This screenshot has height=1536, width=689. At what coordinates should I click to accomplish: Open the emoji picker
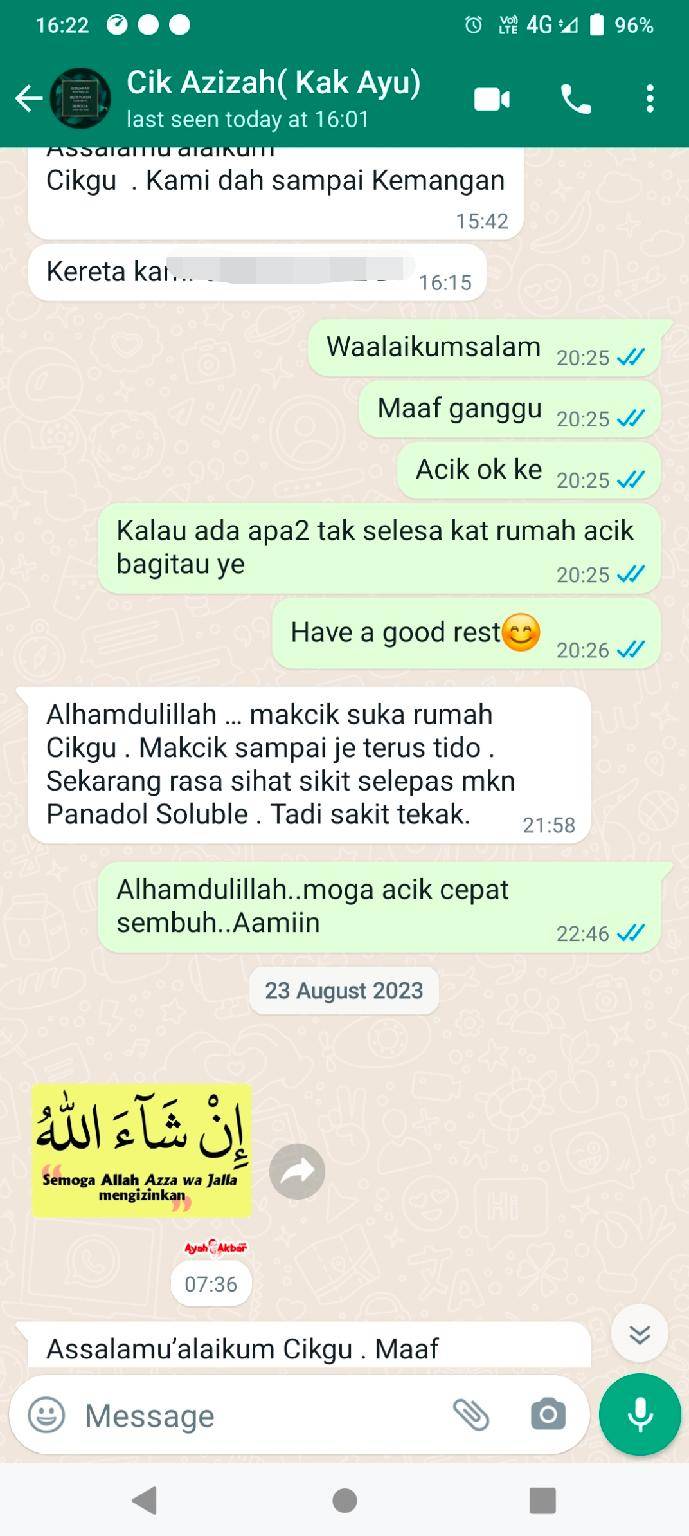pyautogui.click(x=46, y=1415)
